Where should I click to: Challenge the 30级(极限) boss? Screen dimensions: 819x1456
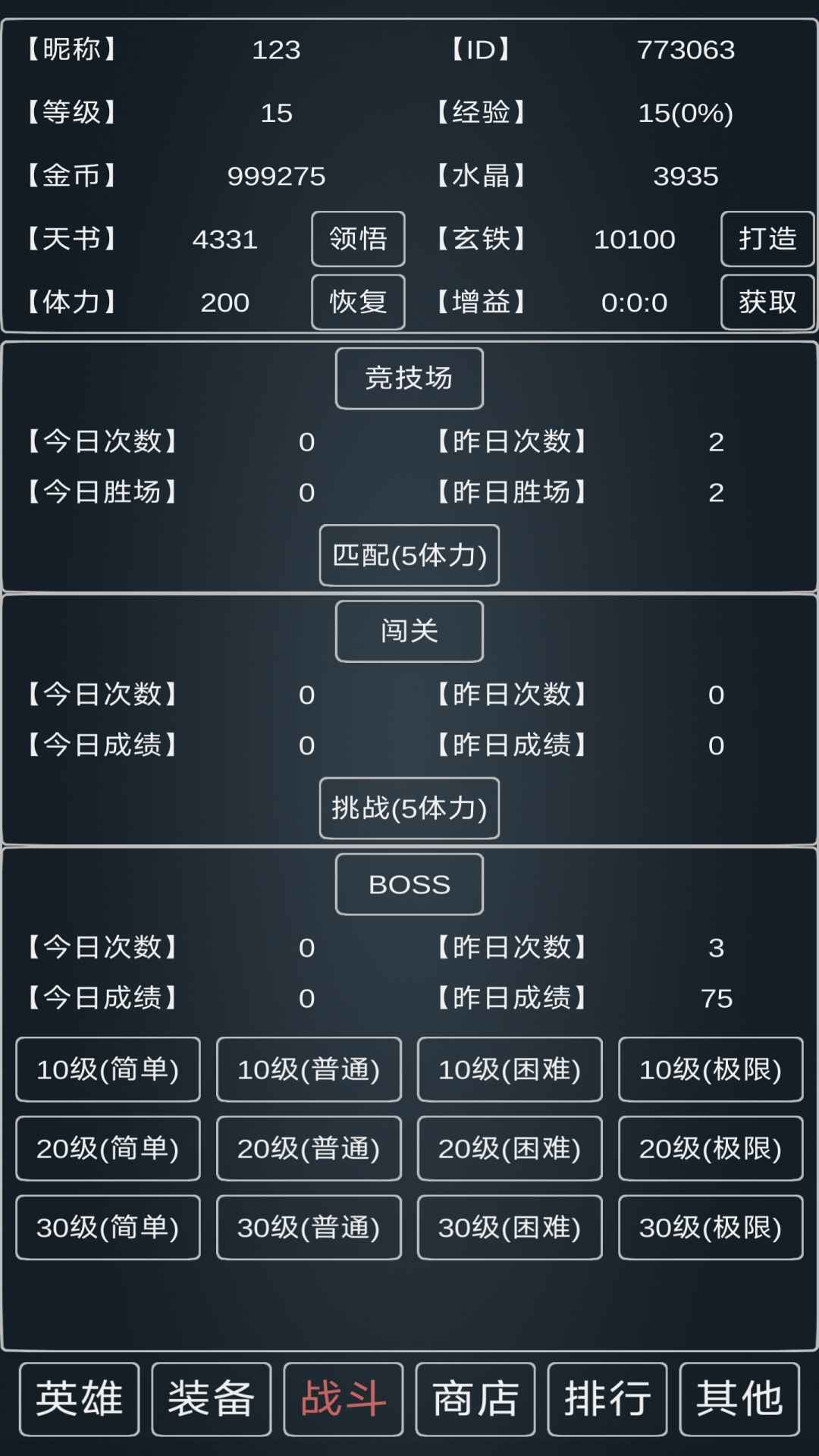coord(711,1227)
